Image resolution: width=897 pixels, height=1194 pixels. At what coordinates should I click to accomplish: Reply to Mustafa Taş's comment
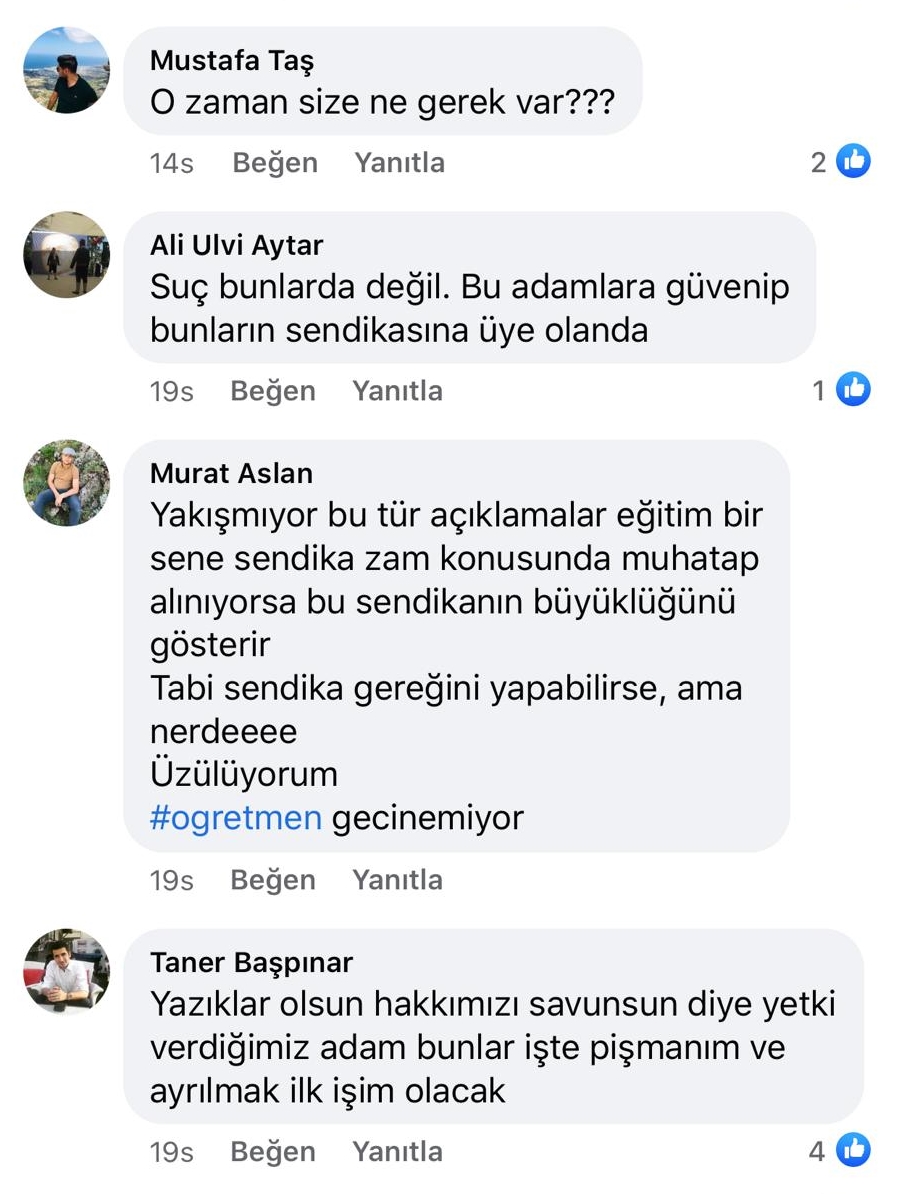[399, 163]
